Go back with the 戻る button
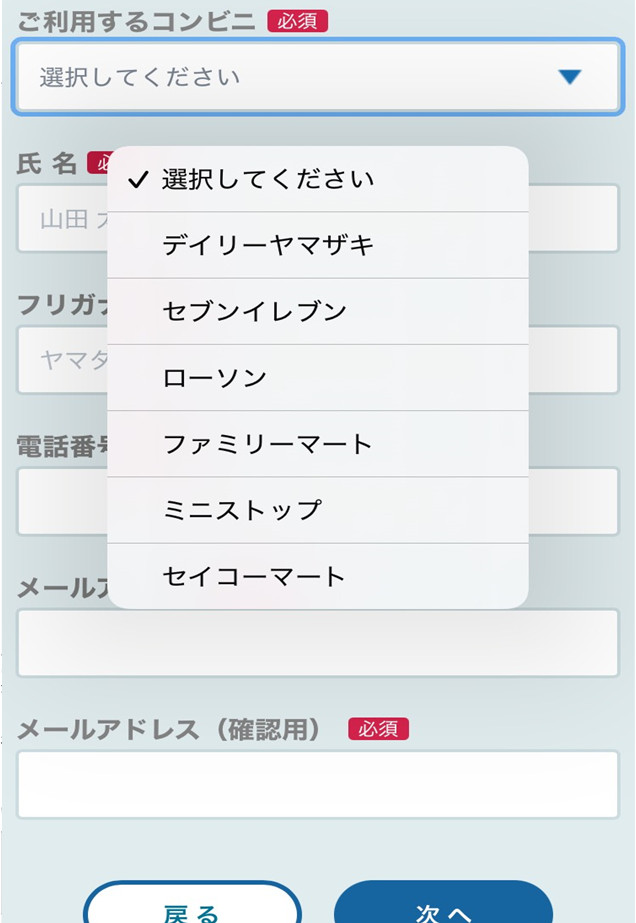 pos(191,908)
